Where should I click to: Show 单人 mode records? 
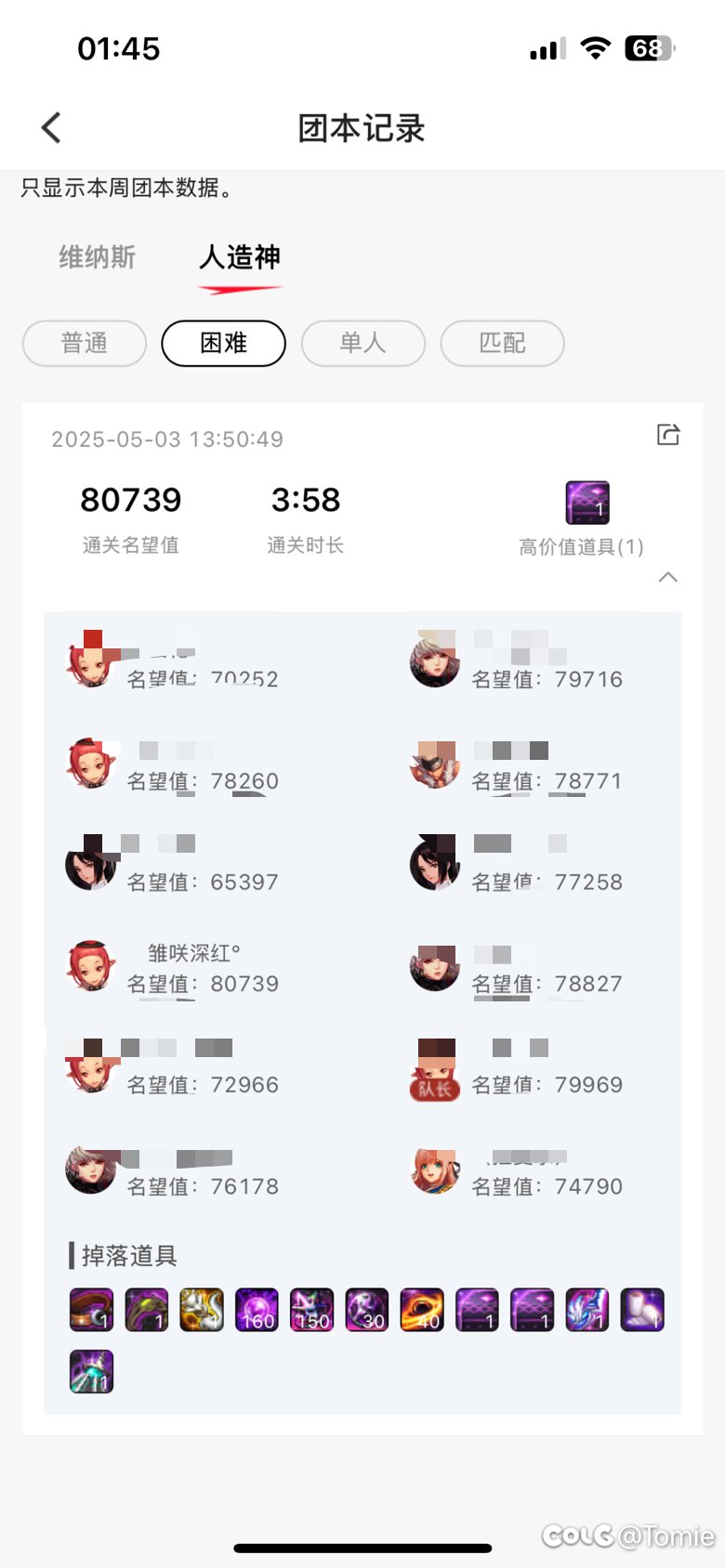(362, 344)
